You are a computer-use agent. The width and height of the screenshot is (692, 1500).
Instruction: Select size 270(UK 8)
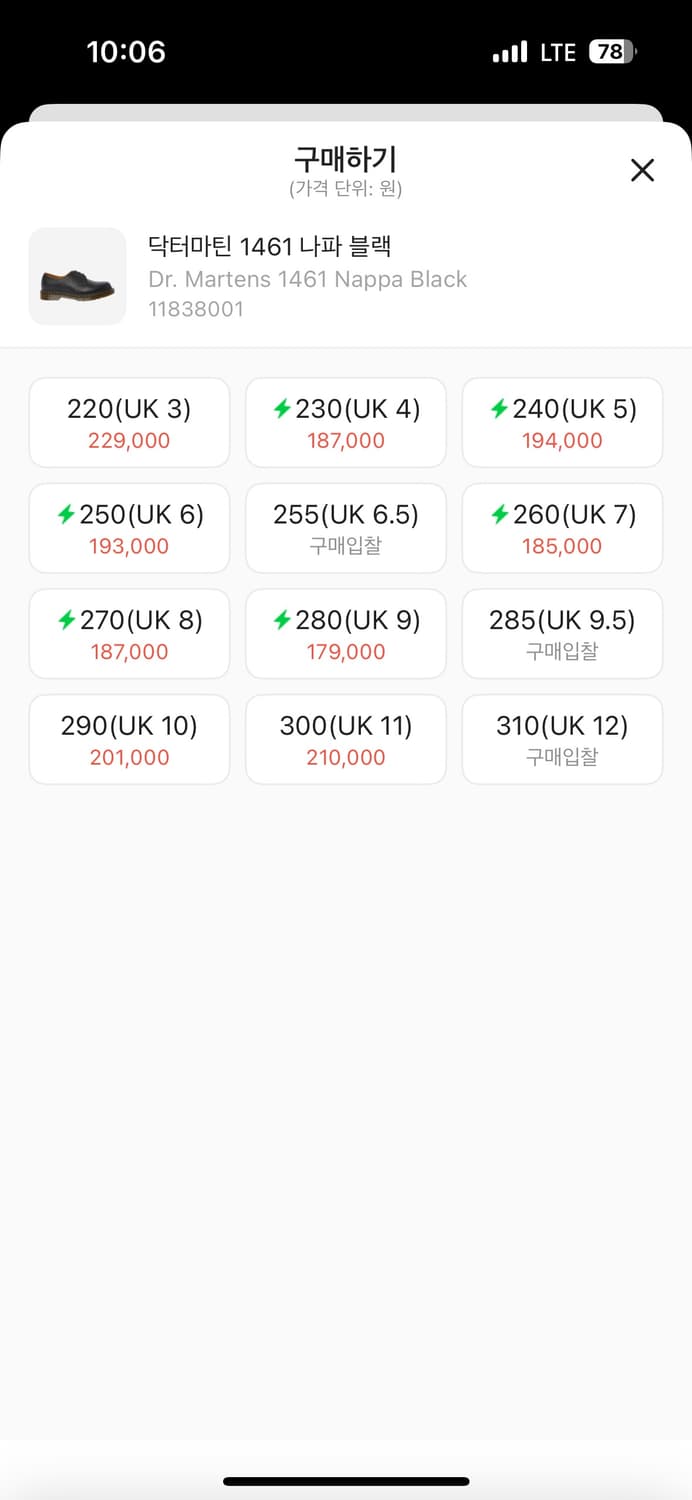(x=129, y=634)
